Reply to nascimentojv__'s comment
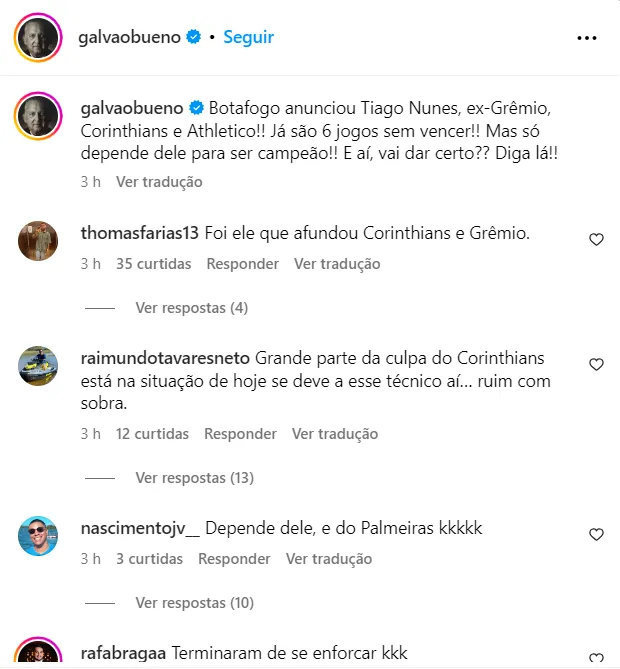Screen dimensions: 620x669 click(234, 559)
